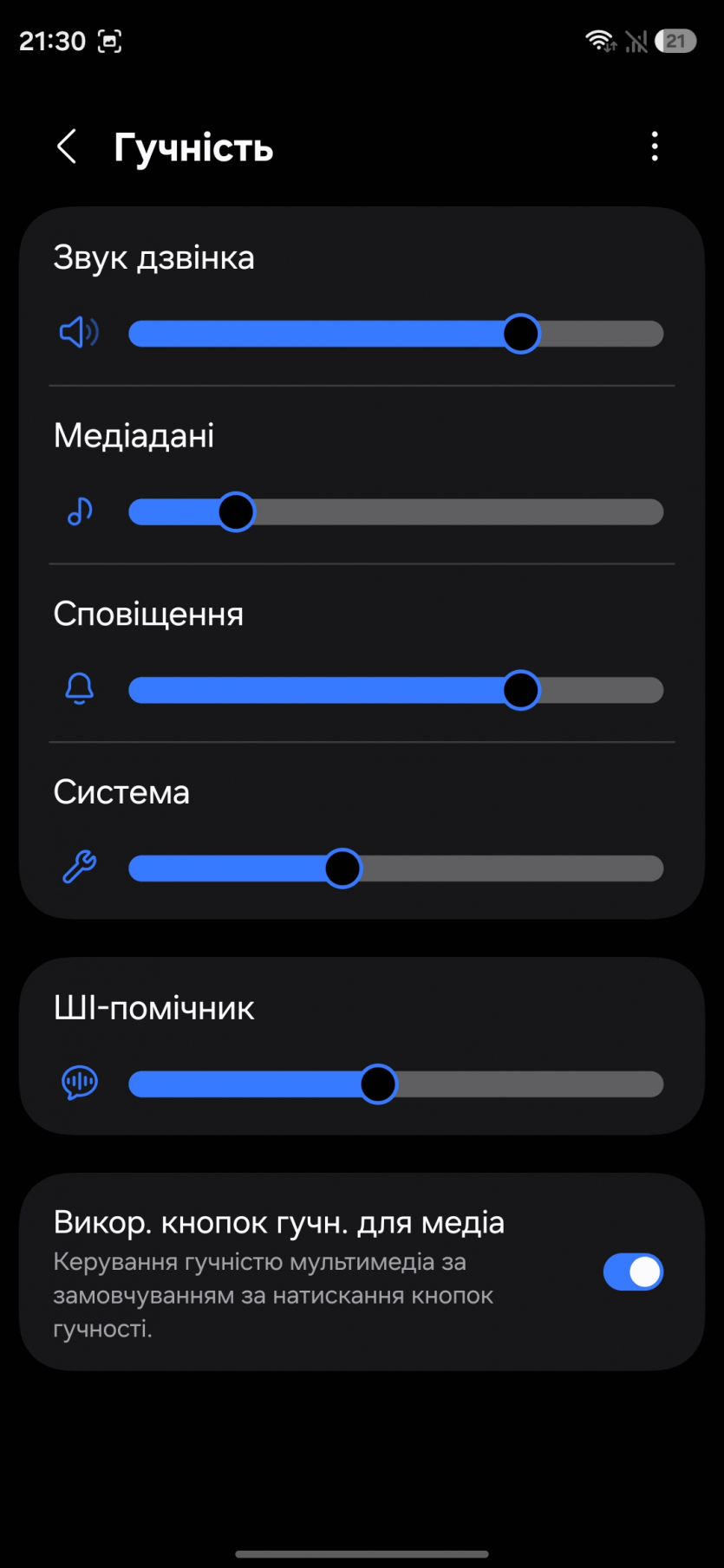Image resolution: width=724 pixels, height=1568 pixels.
Task: Mute the ШІ-помічник via its voice icon
Action: (79, 1083)
